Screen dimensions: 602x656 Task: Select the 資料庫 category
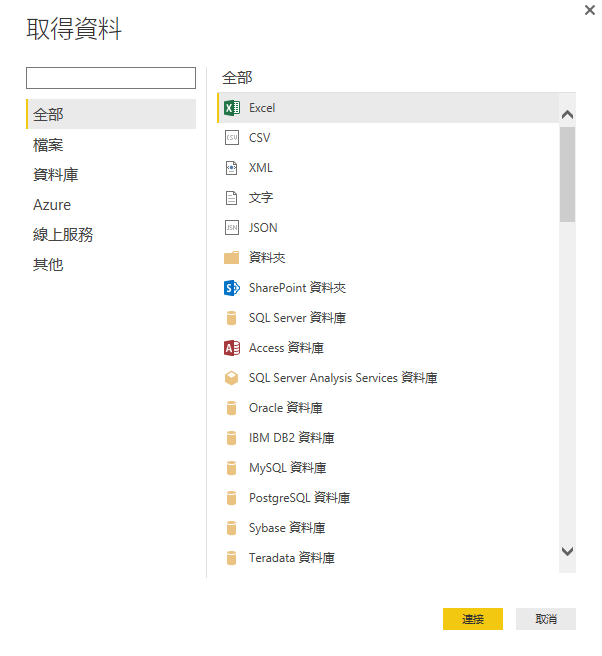tap(56, 175)
